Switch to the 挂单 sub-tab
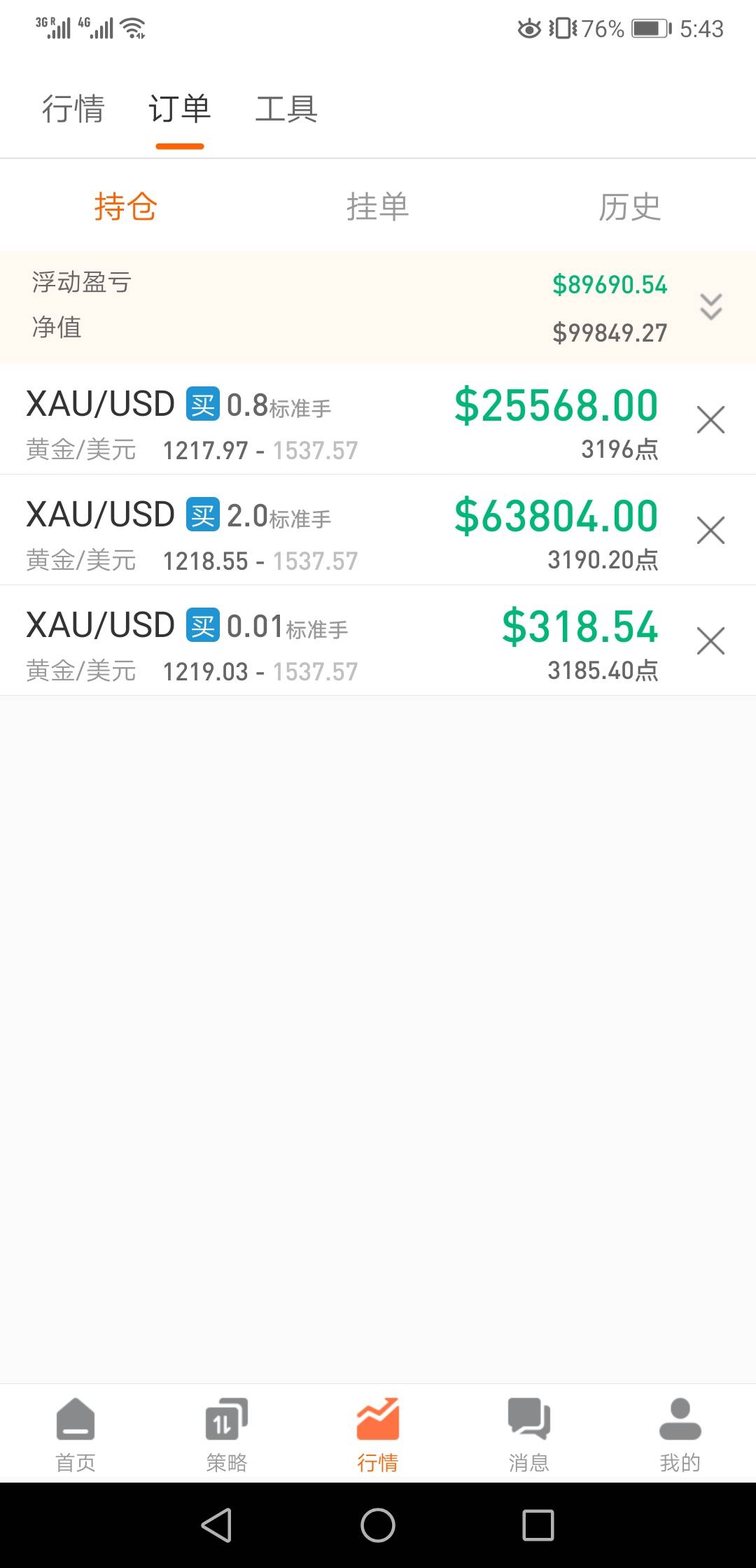The height and width of the screenshot is (1568, 756). coord(378,207)
